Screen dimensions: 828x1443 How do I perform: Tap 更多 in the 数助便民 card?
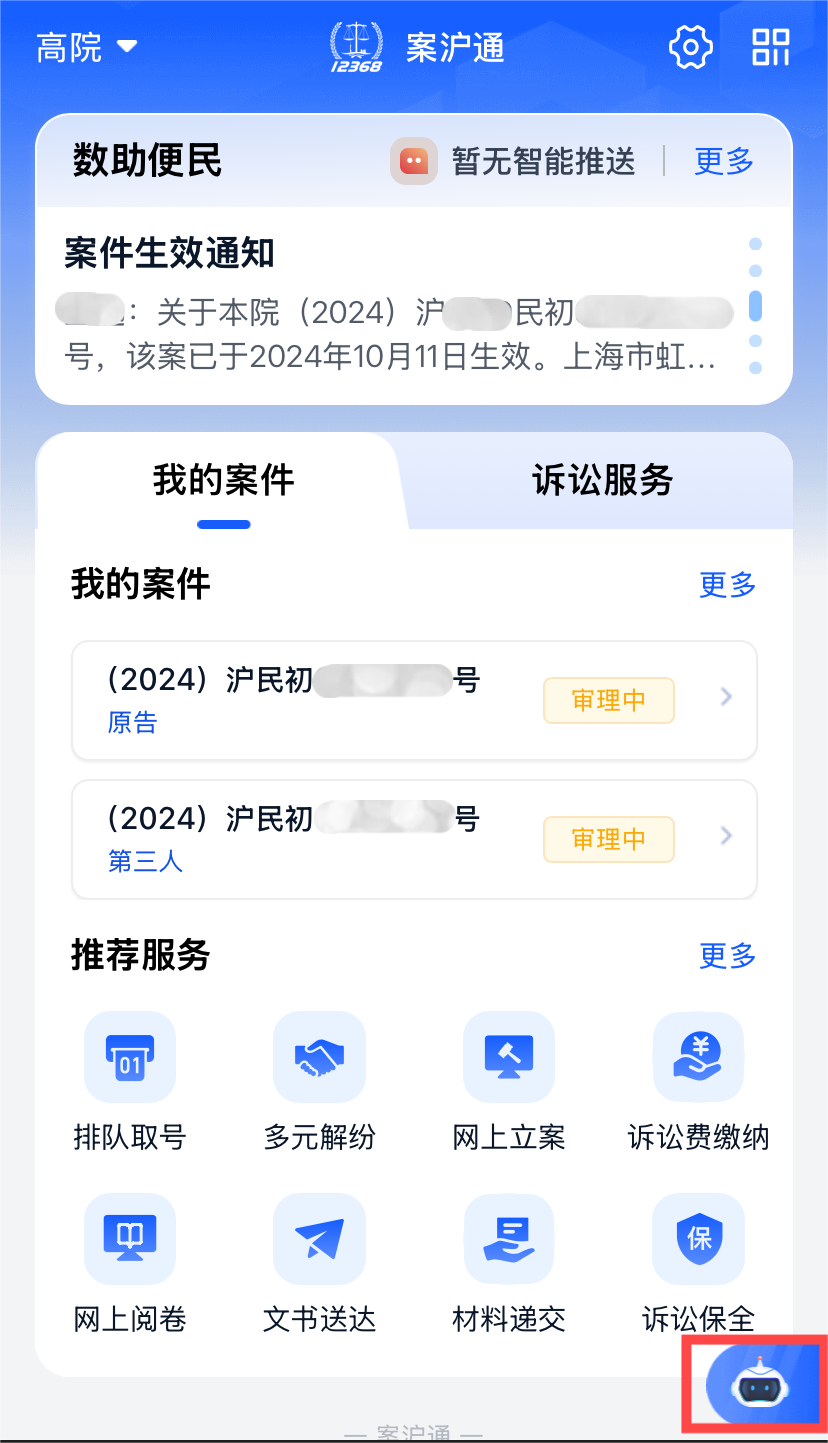[723, 161]
